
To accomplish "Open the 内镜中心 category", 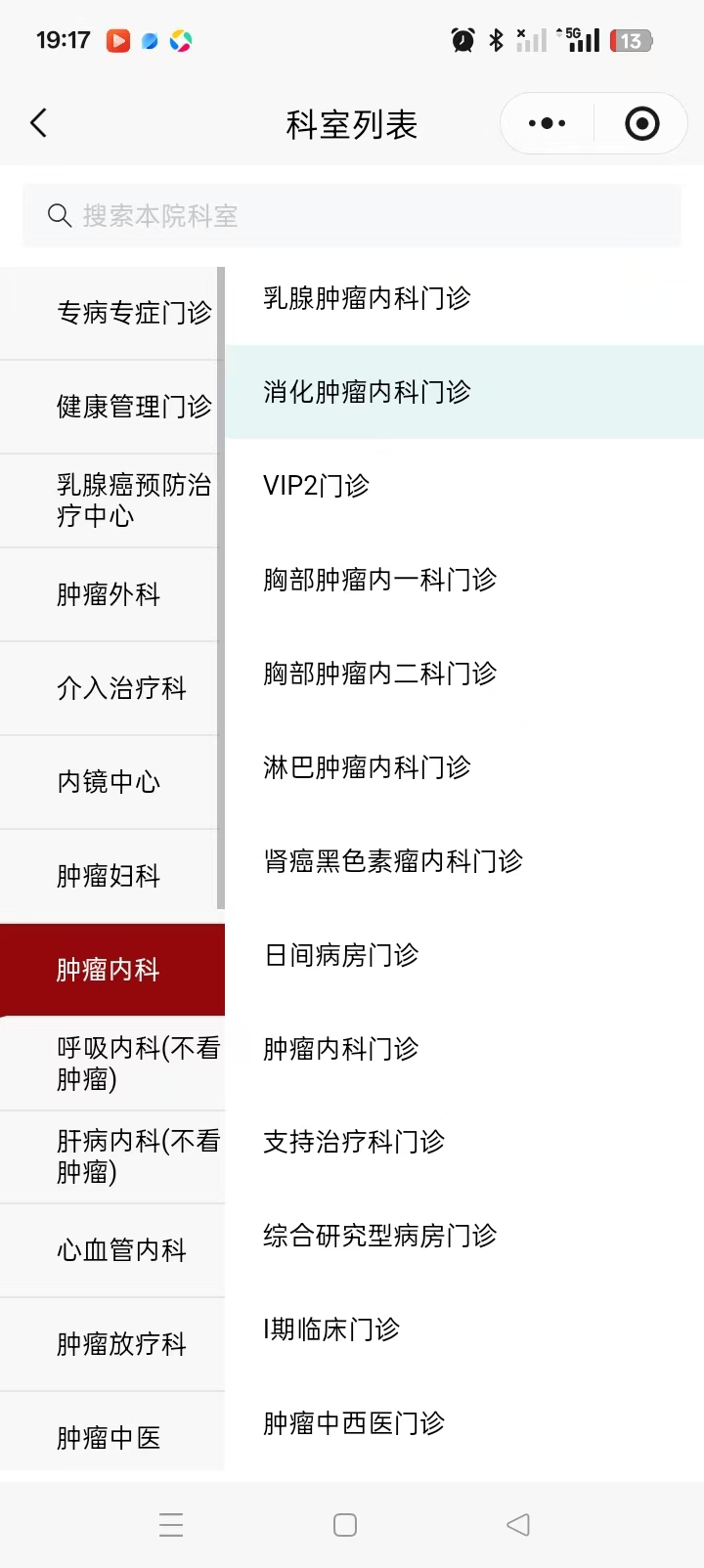I will (110, 782).
